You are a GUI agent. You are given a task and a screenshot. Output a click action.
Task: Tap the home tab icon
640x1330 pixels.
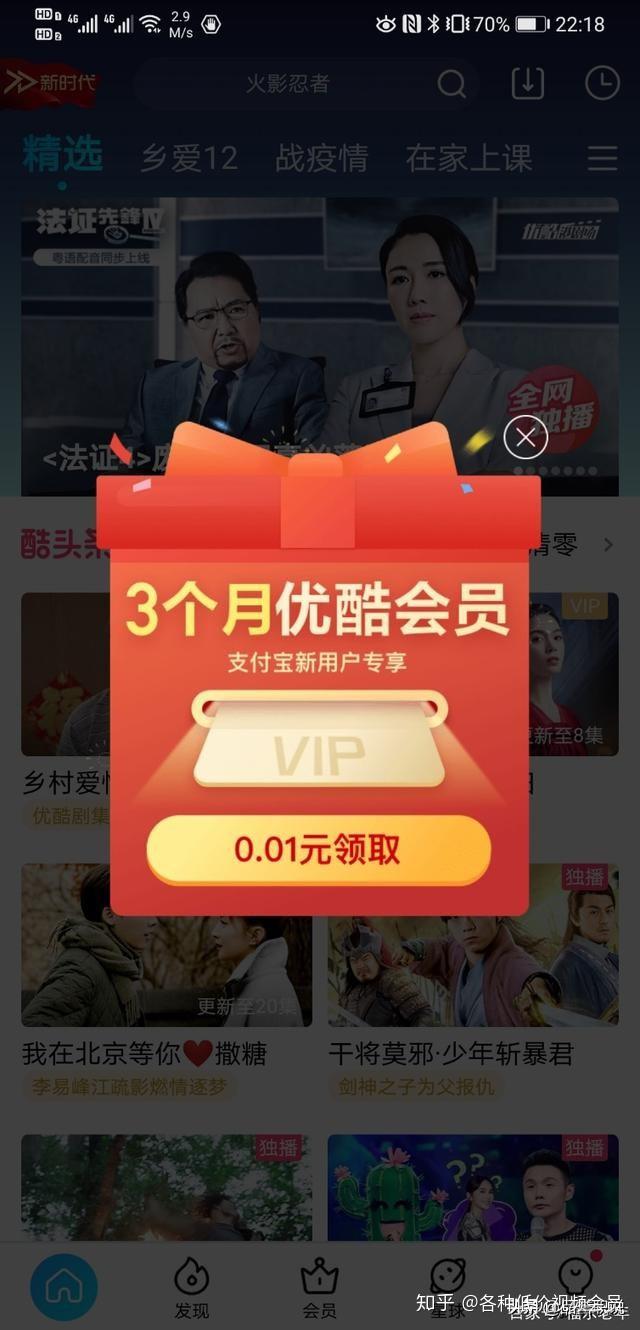click(x=64, y=1287)
